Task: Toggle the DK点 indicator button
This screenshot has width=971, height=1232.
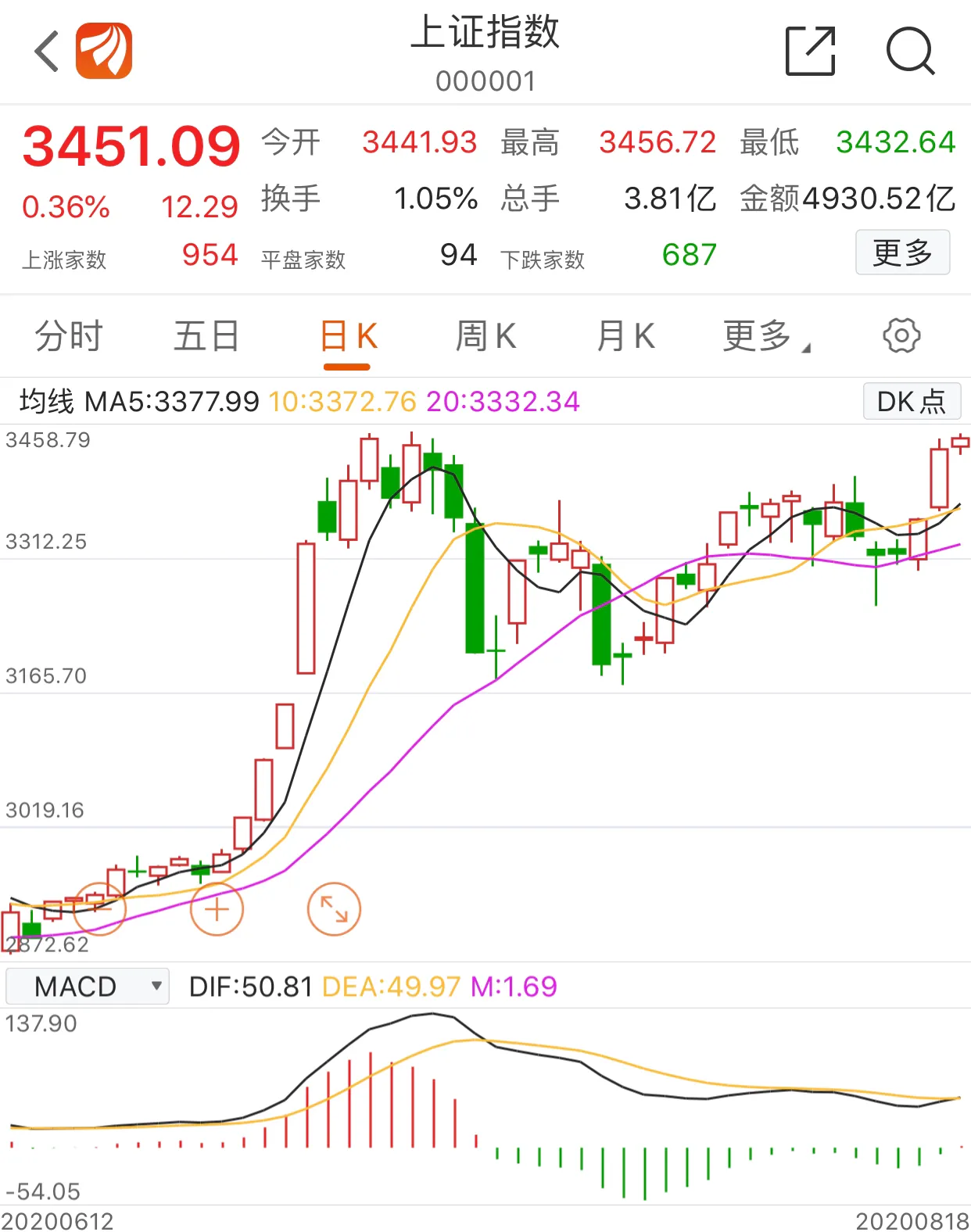Action: 912,402
